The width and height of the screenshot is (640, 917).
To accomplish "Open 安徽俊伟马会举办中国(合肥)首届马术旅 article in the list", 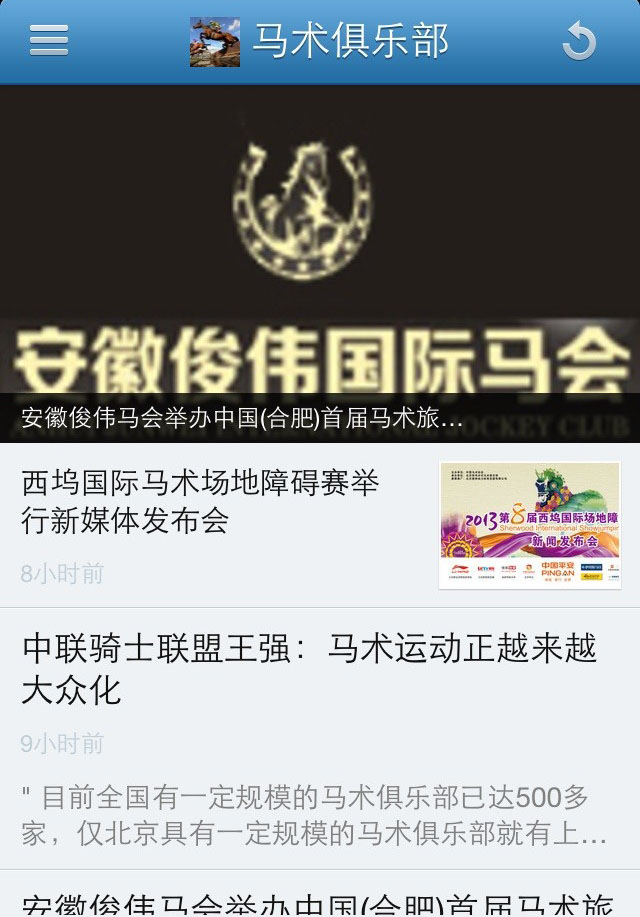I will (318, 901).
